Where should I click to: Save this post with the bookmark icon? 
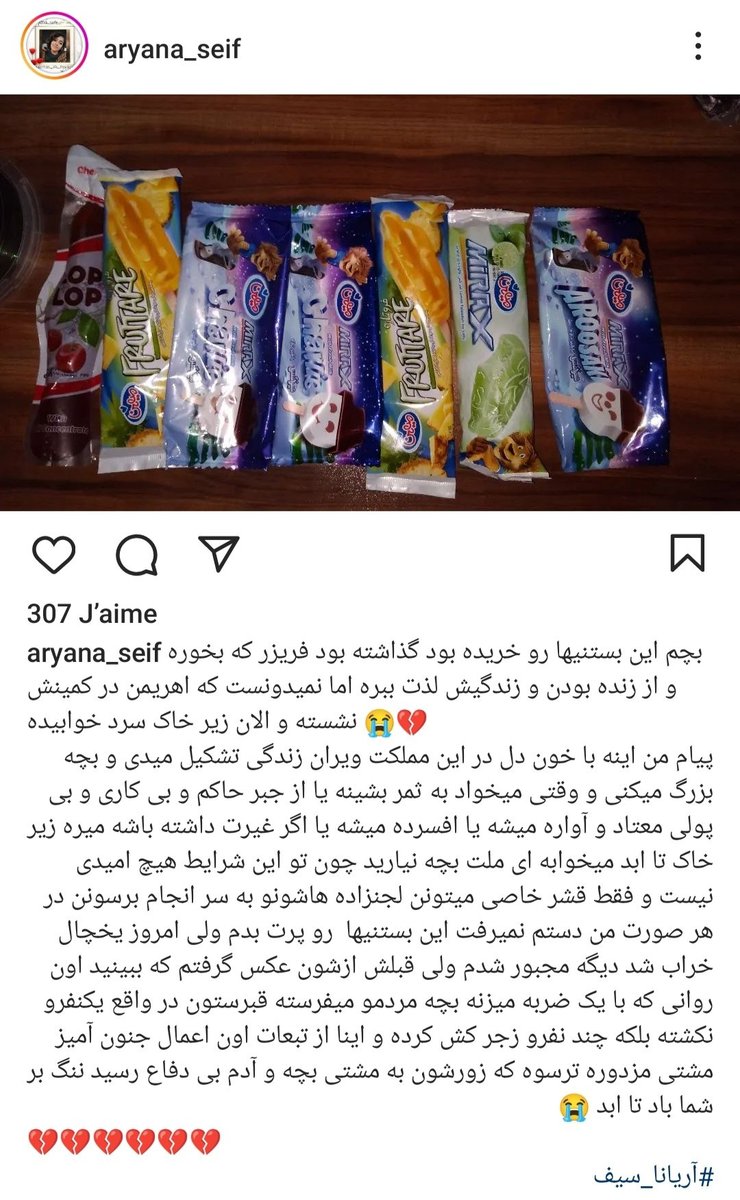tap(688, 553)
